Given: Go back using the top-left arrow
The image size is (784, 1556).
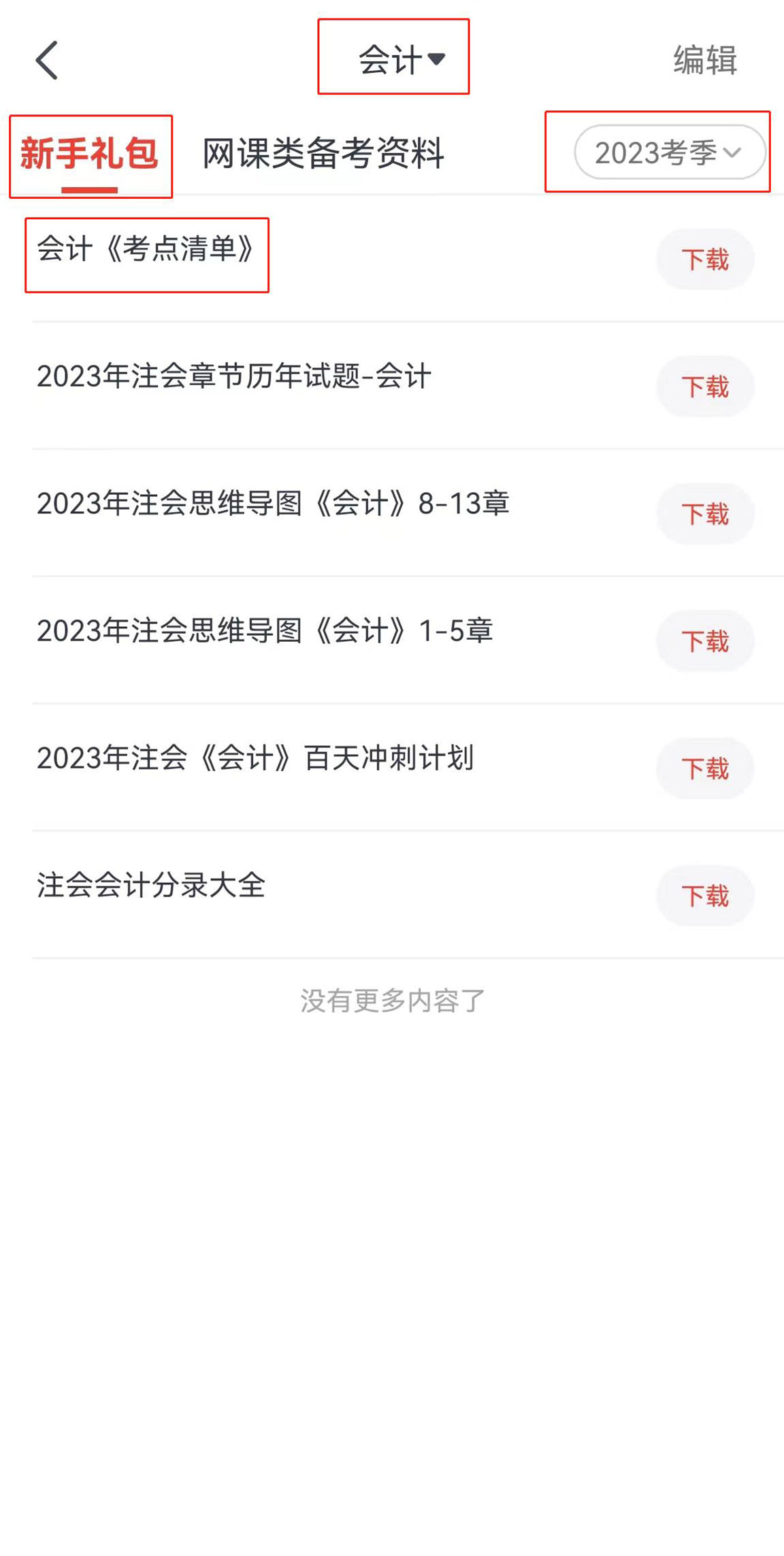Looking at the screenshot, I should click(x=46, y=61).
